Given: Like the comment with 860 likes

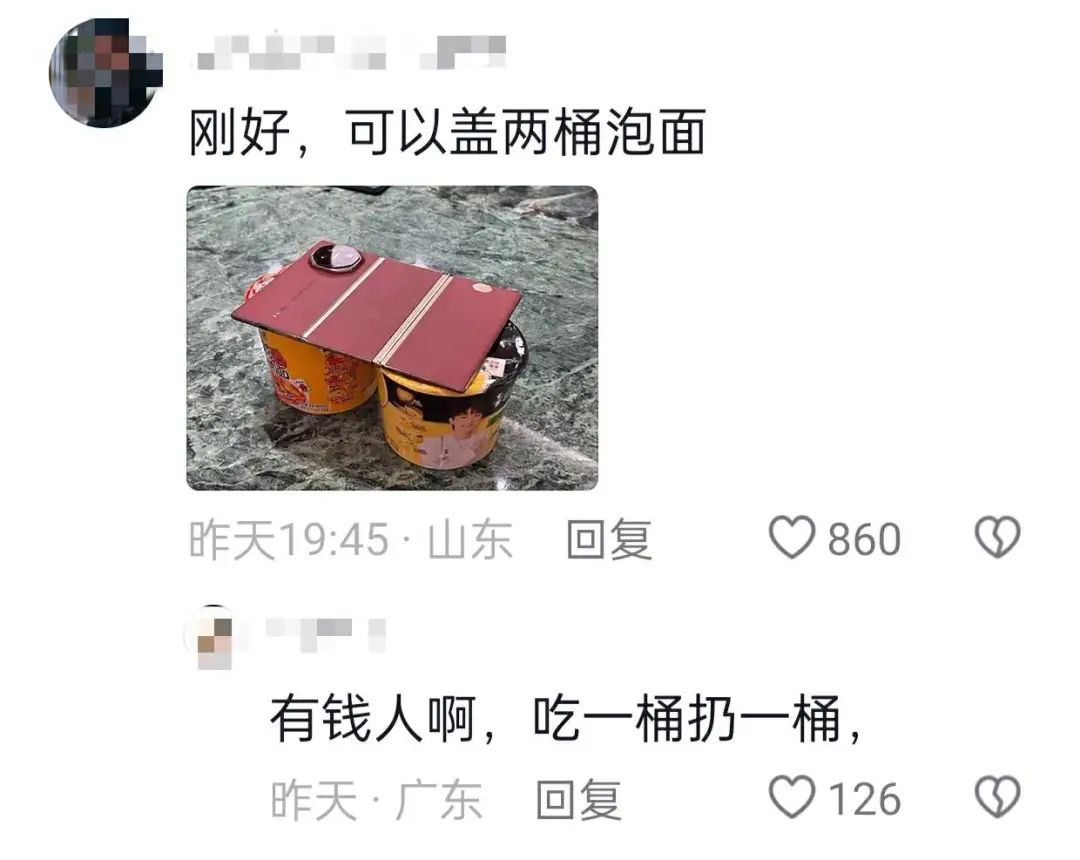Looking at the screenshot, I should [x=792, y=539].
